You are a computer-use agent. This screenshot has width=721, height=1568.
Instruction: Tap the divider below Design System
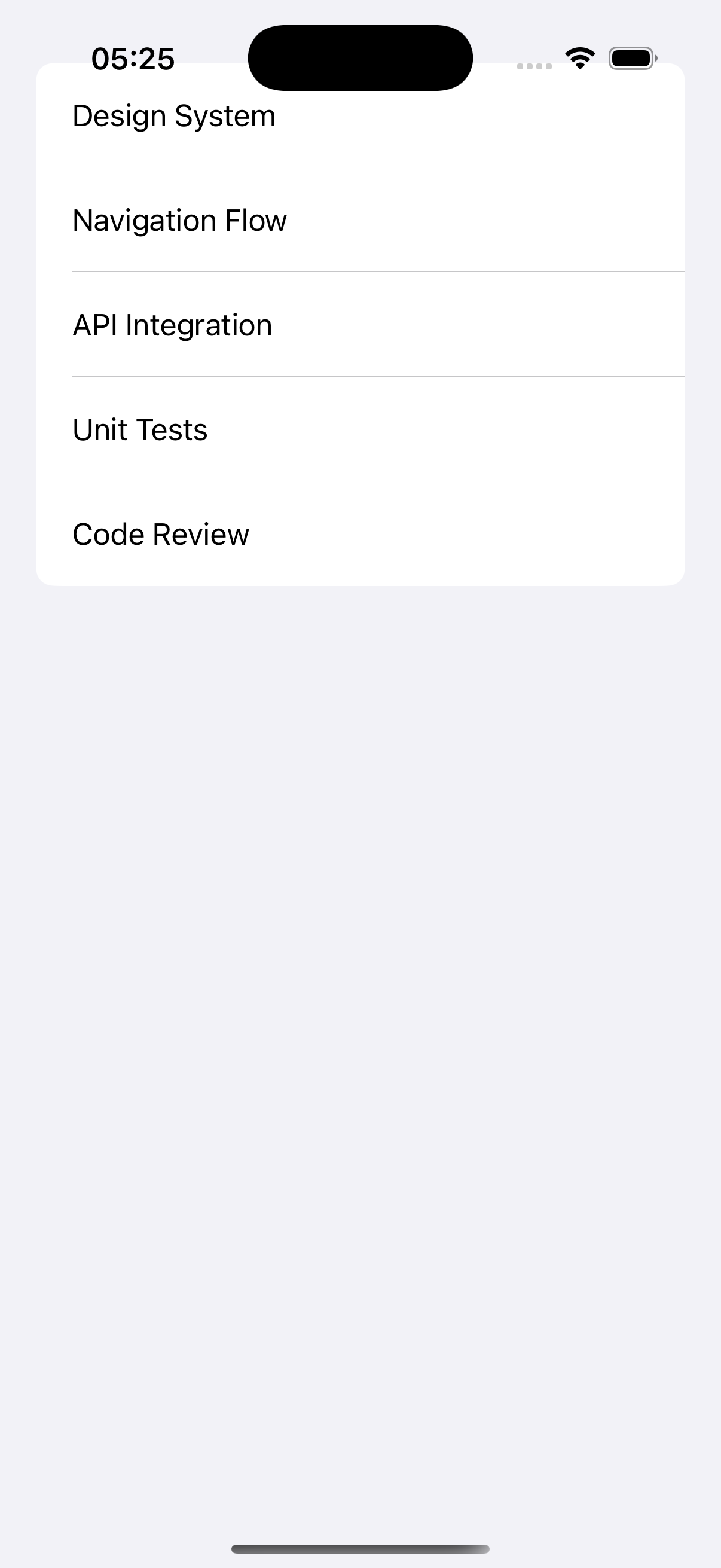coord(378,167)
